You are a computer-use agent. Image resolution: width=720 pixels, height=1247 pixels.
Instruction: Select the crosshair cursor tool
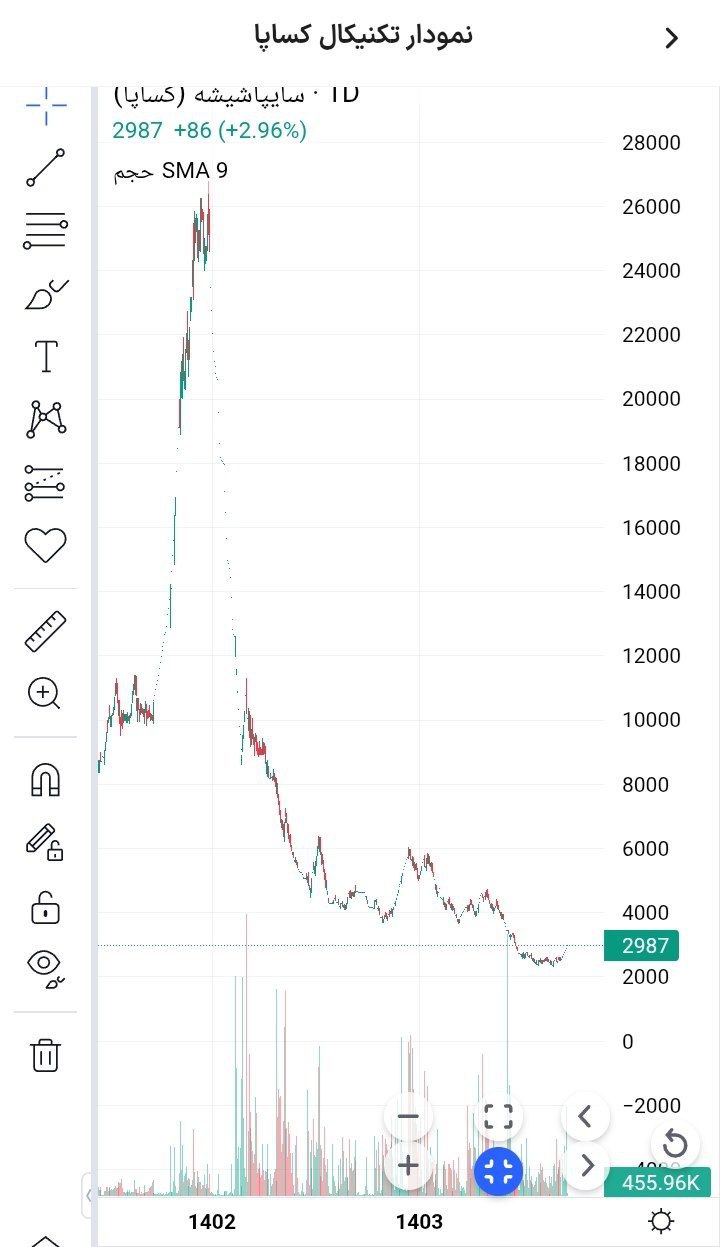click(46, 103)
